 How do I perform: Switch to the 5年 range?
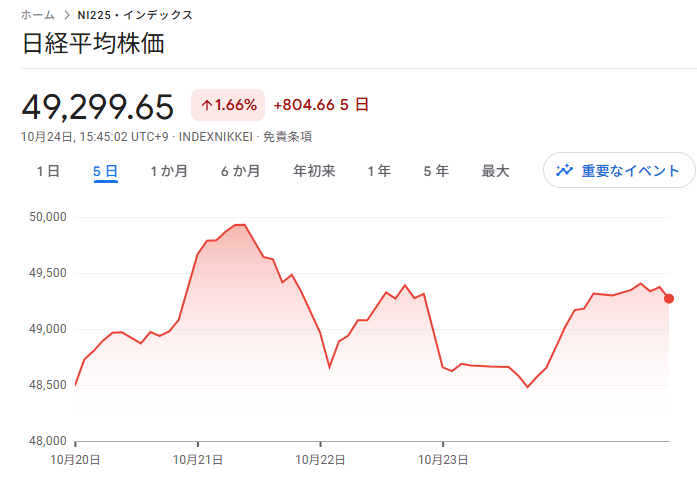[436, 171]
